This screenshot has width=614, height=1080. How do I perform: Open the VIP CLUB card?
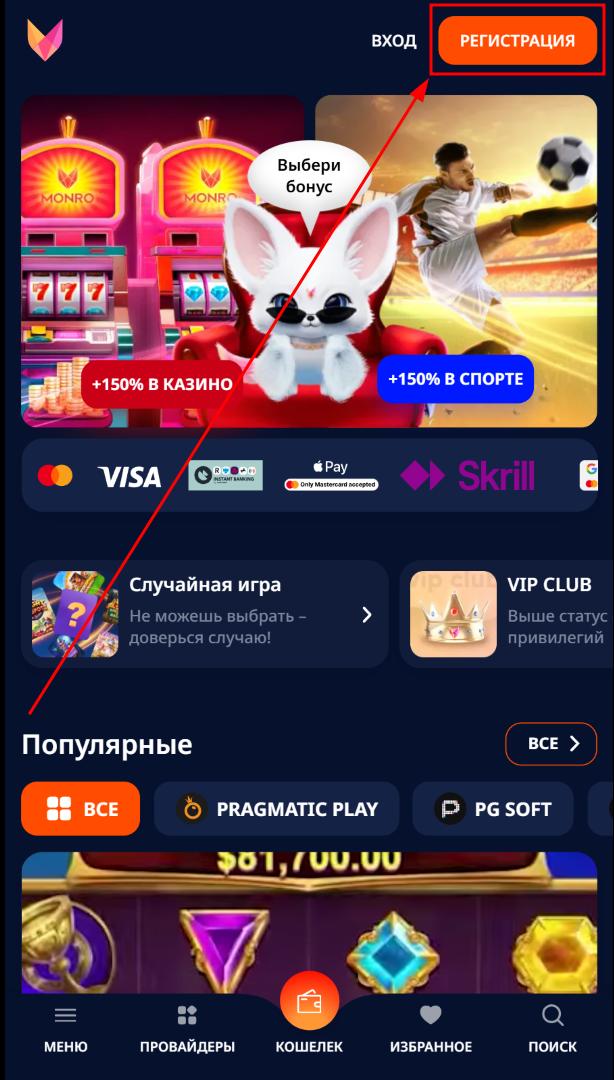(x=506, y=613)
